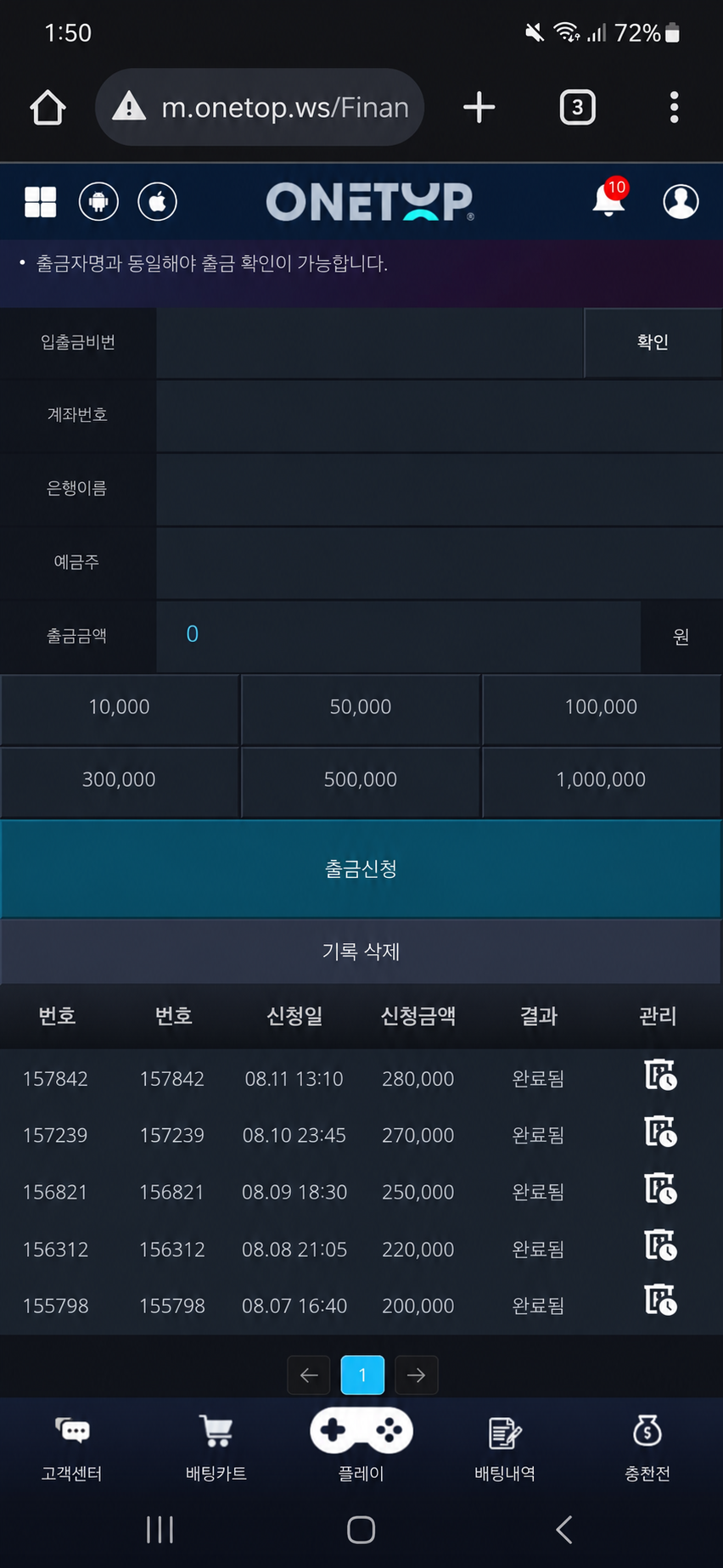Open the 충전전 tab
Image resolution: width=723 pixels, height=1568 pixels.
(648, 1449)
